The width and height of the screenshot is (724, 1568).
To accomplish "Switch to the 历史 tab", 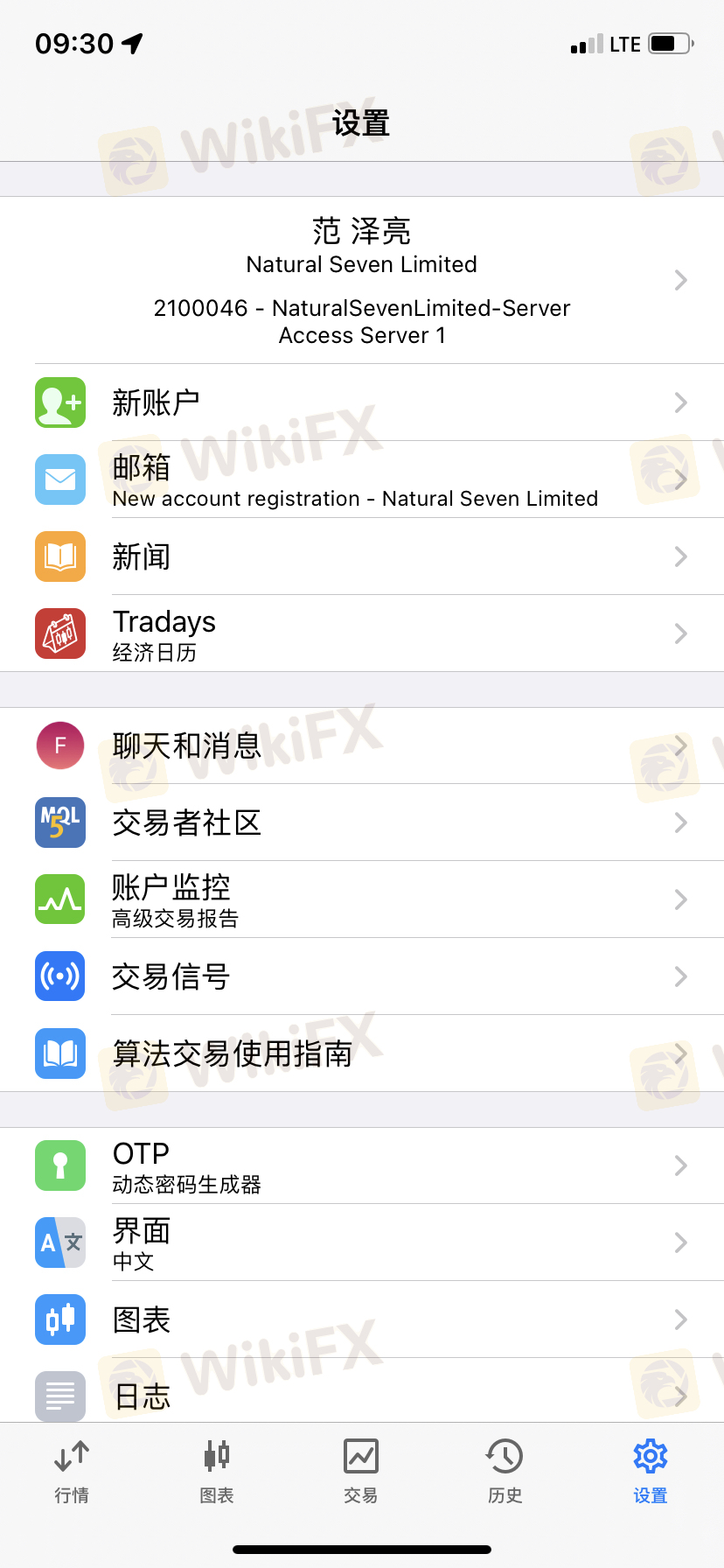I will coord(505,1472).
